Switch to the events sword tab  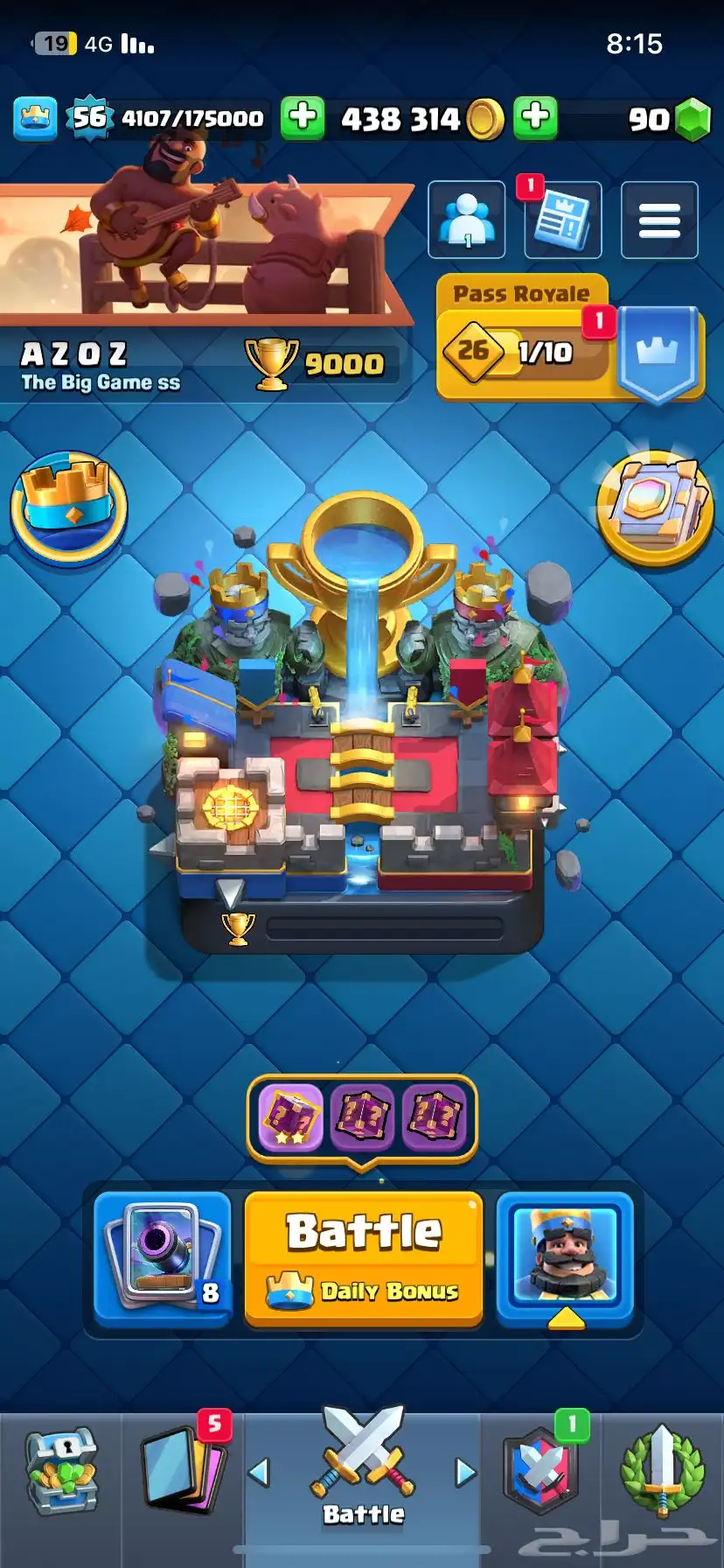pyautogui.click(x=662, y=1473)
